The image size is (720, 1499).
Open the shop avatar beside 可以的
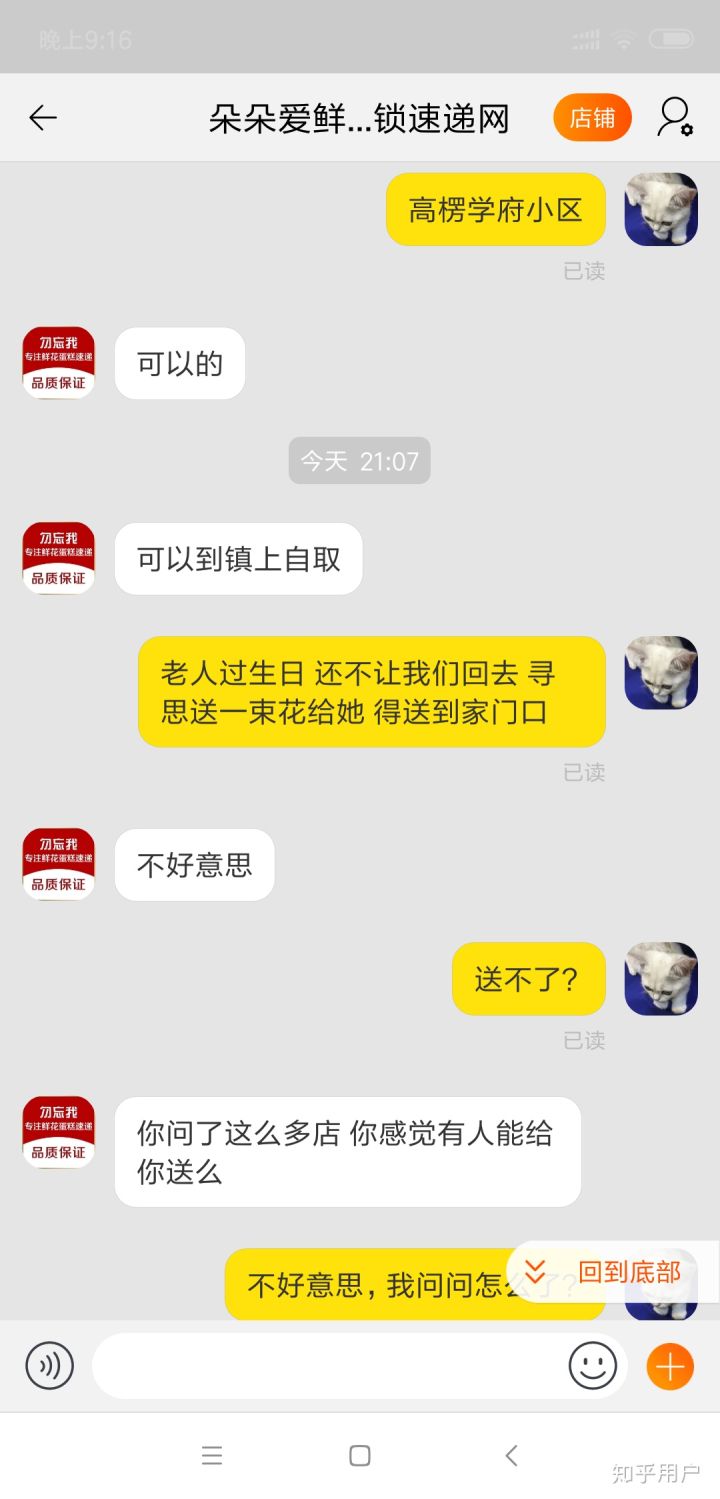coord(59,363)
